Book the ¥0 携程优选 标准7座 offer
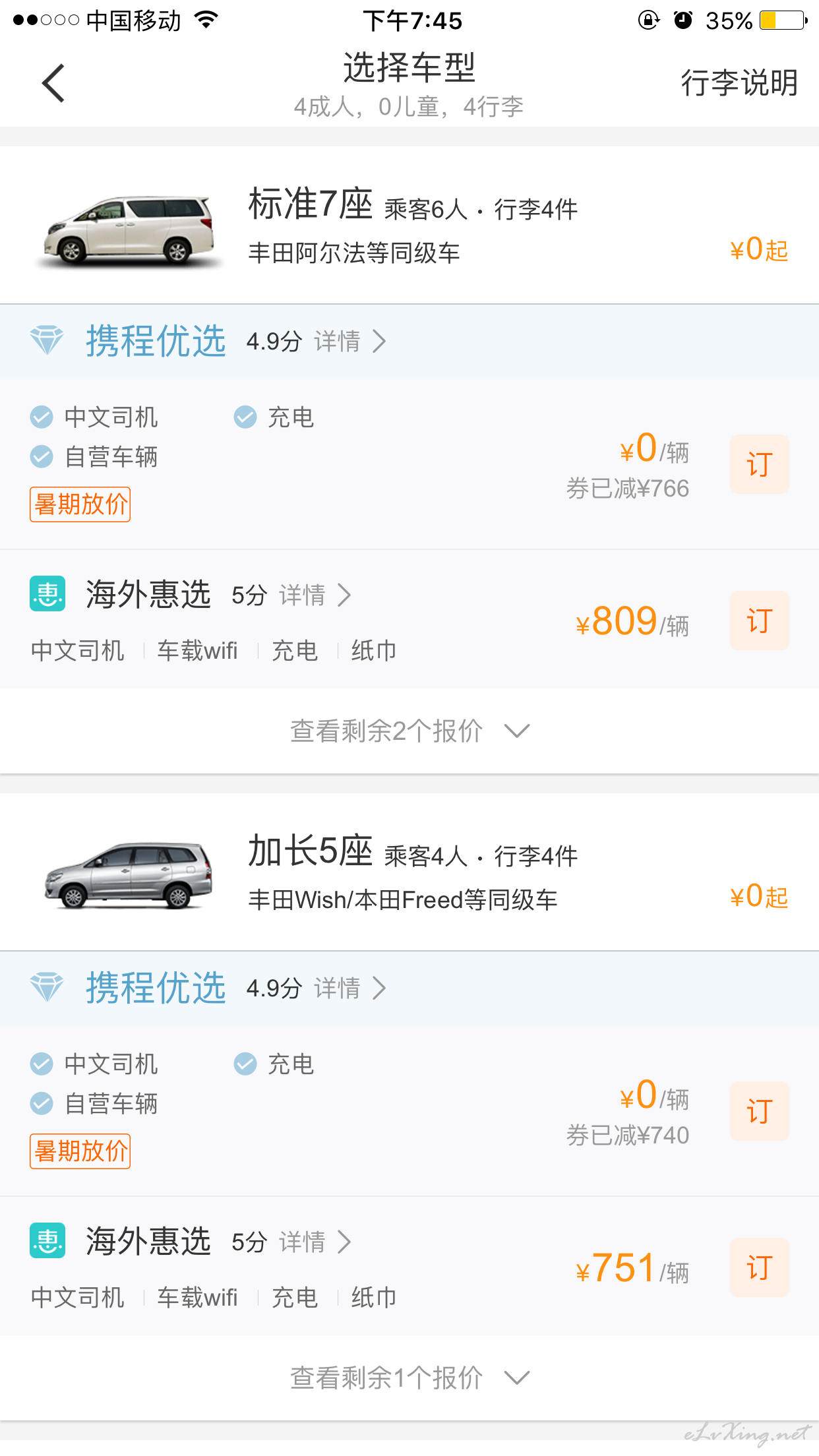The image size is (819, 1456). pos(759,464)
